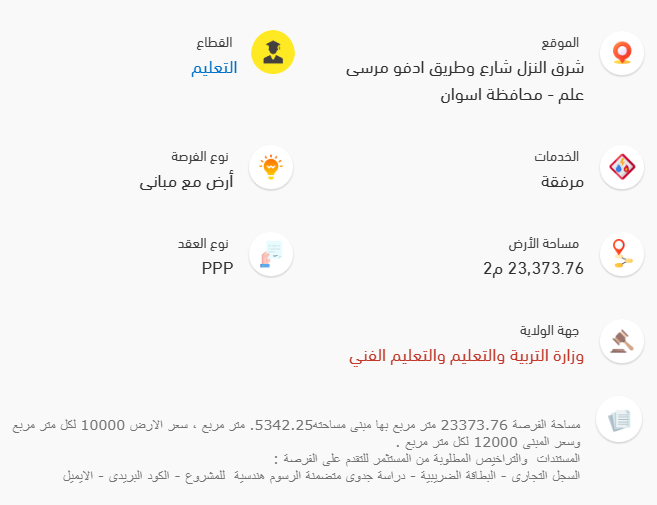The width and height of the screenshot is (657, 505).
Task: Open وزارة التربية والتعليم والتعليم الفني link
Action: point(466,356)
